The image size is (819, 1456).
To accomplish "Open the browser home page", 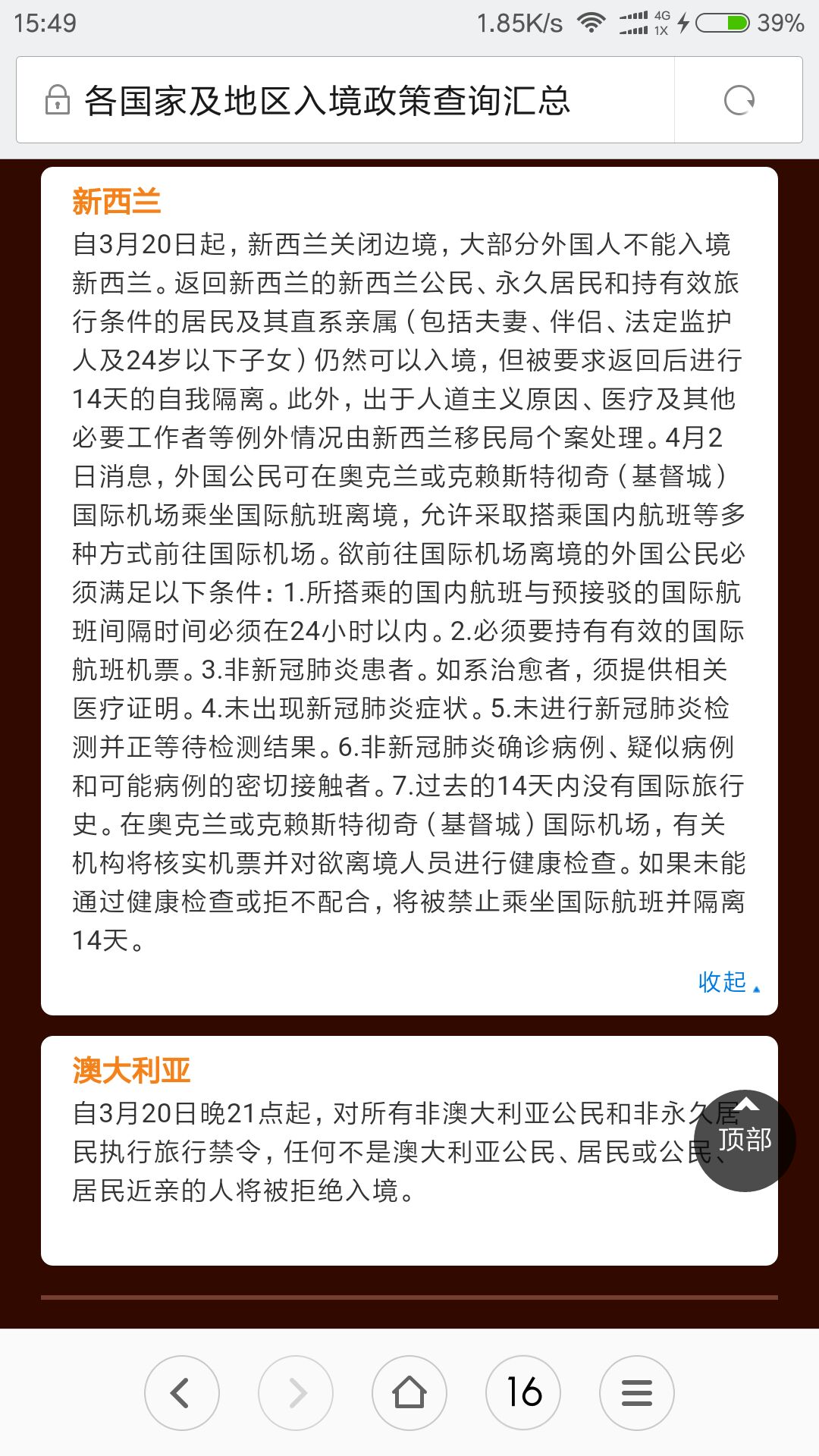I will coord(409,1392).
